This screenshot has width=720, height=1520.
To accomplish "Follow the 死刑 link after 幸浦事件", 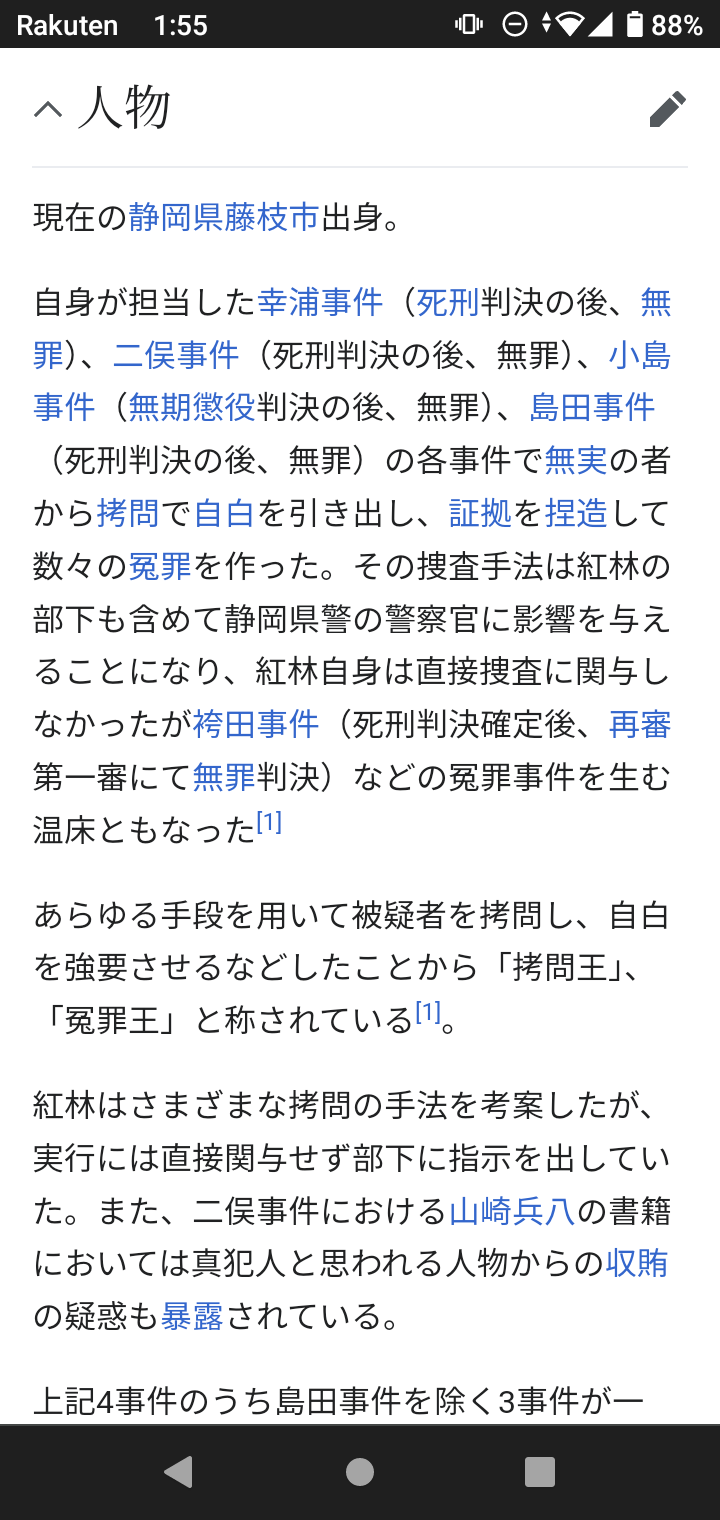I will 448,301.
